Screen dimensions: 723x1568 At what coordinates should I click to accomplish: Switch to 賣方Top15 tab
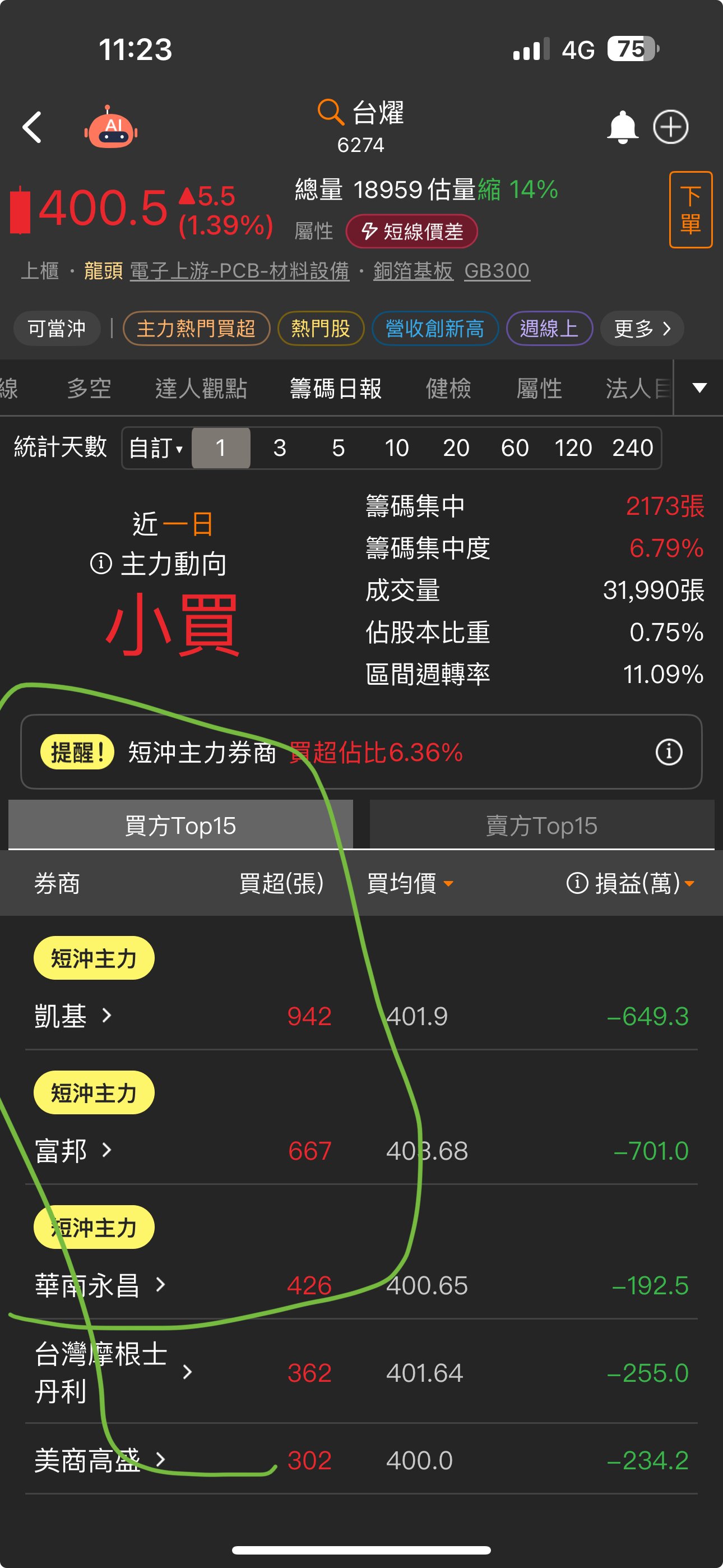tap(541, 825)
